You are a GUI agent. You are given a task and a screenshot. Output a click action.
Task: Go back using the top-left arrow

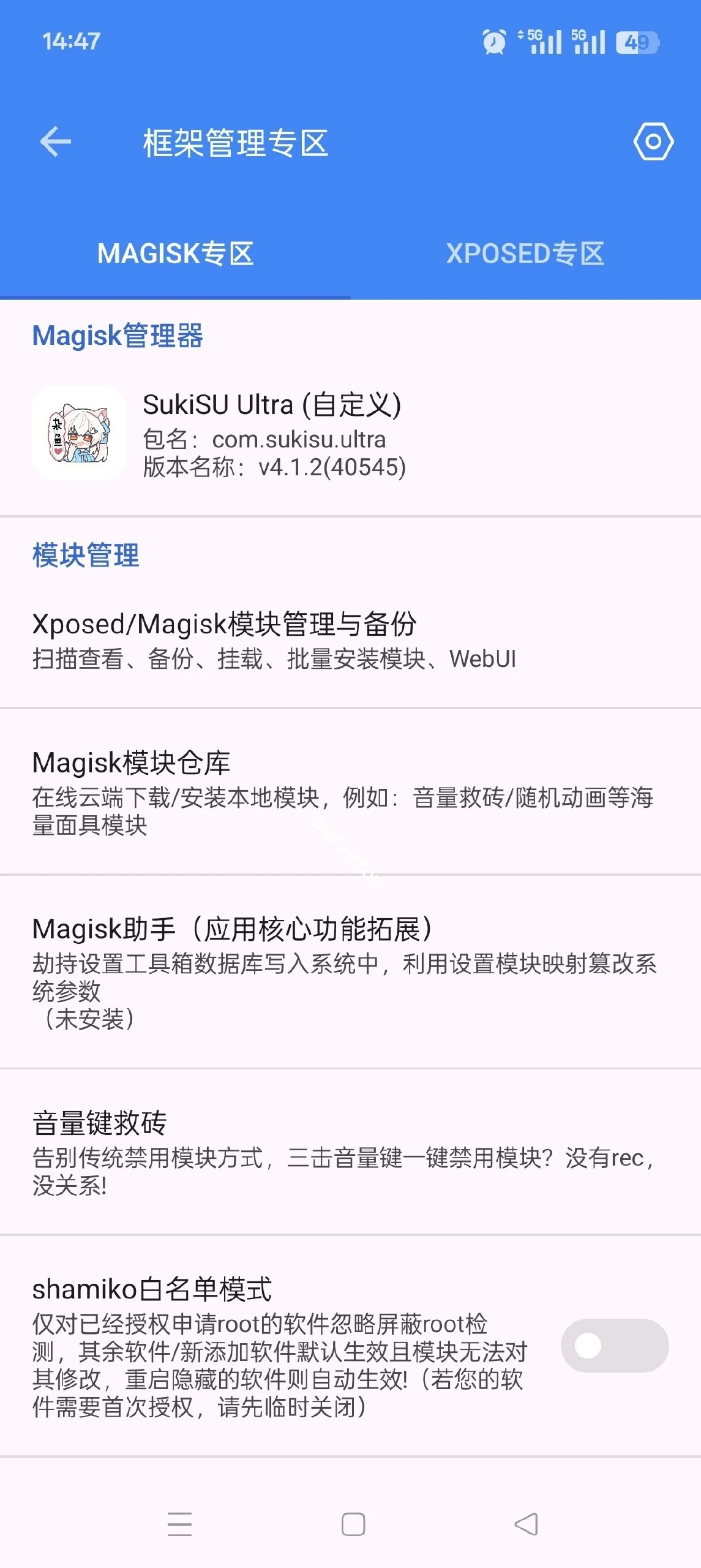56,142
